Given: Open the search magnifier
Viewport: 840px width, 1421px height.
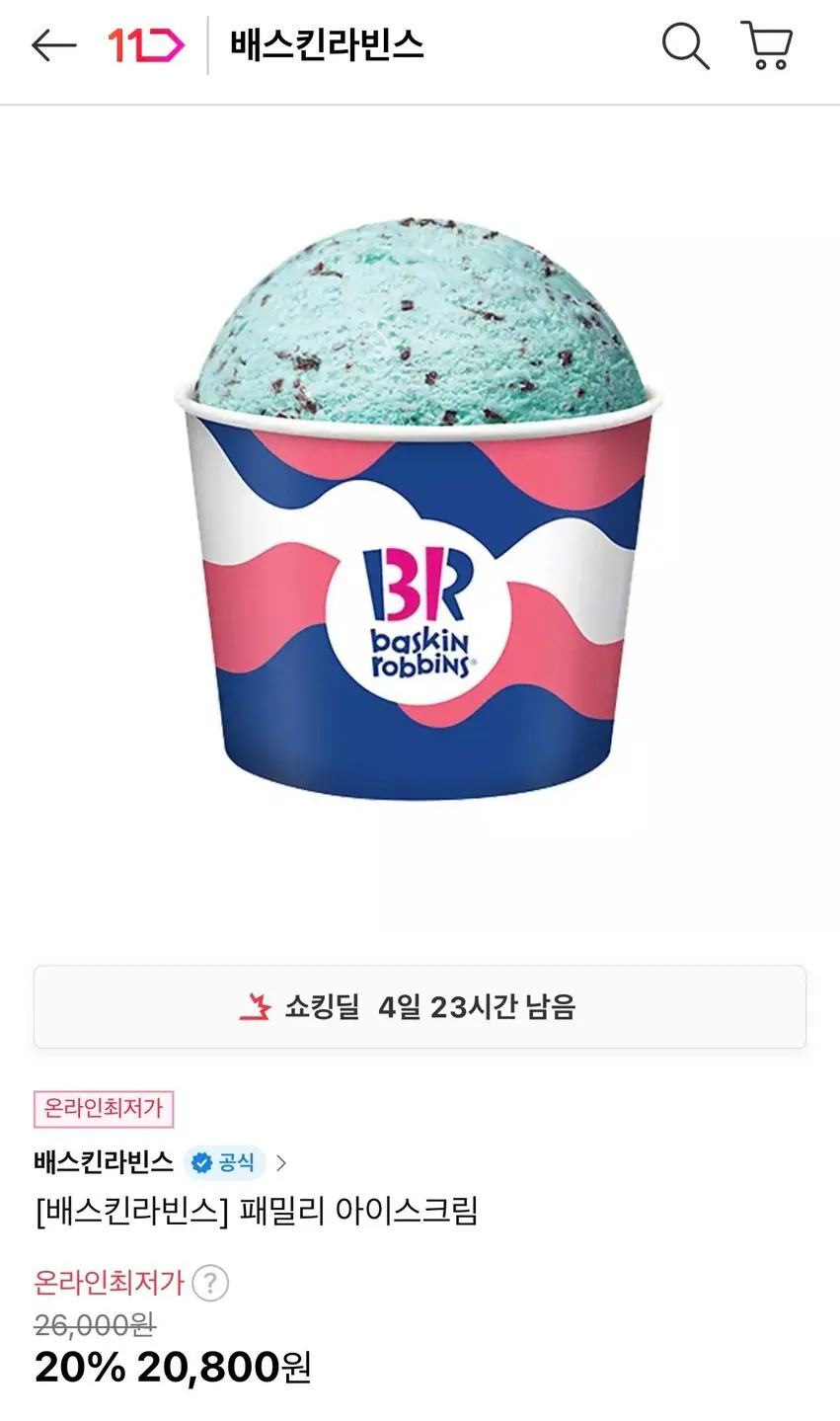Looking at the screenshot, I should 685,44.
